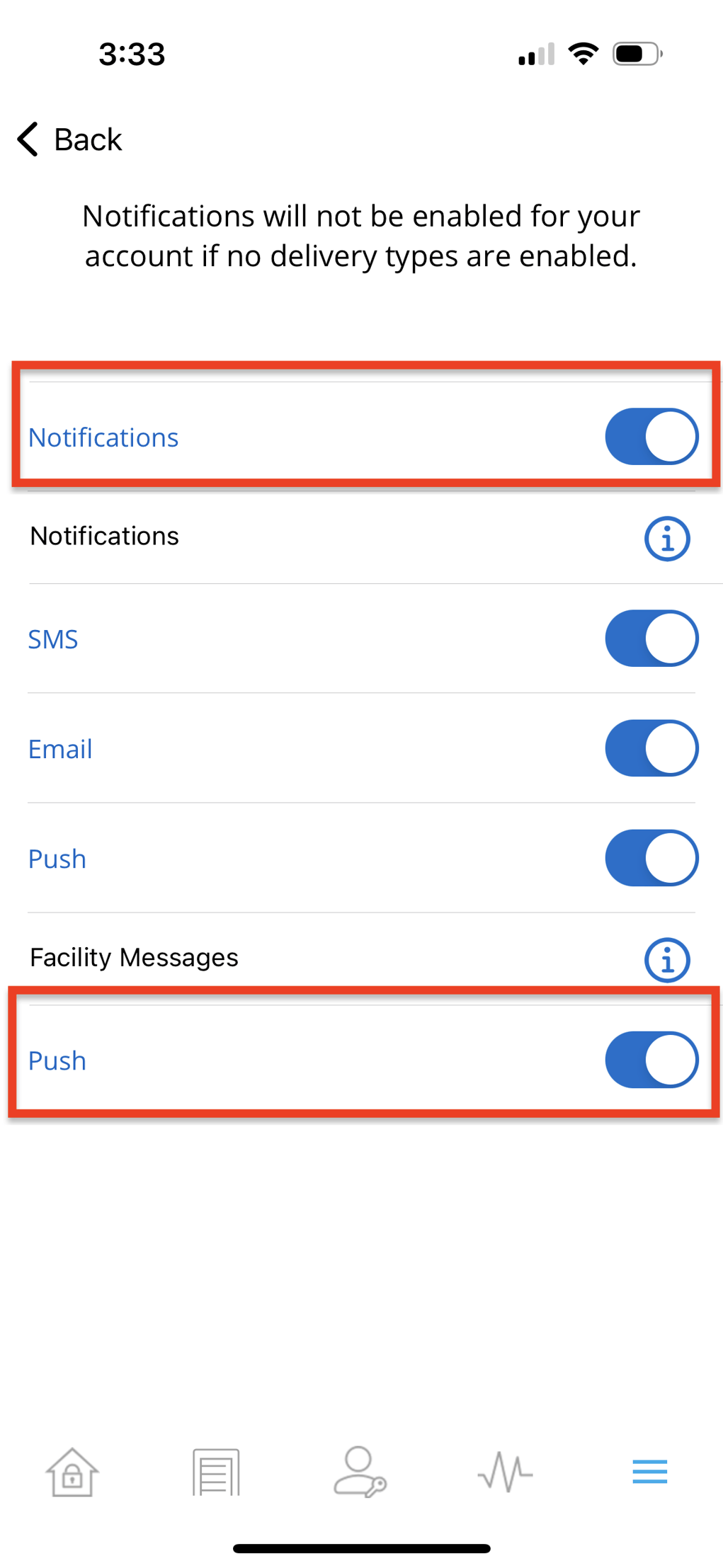The image size is (723, 1568).
Task: Select the blue Notifications label
Action: (103, 437)
